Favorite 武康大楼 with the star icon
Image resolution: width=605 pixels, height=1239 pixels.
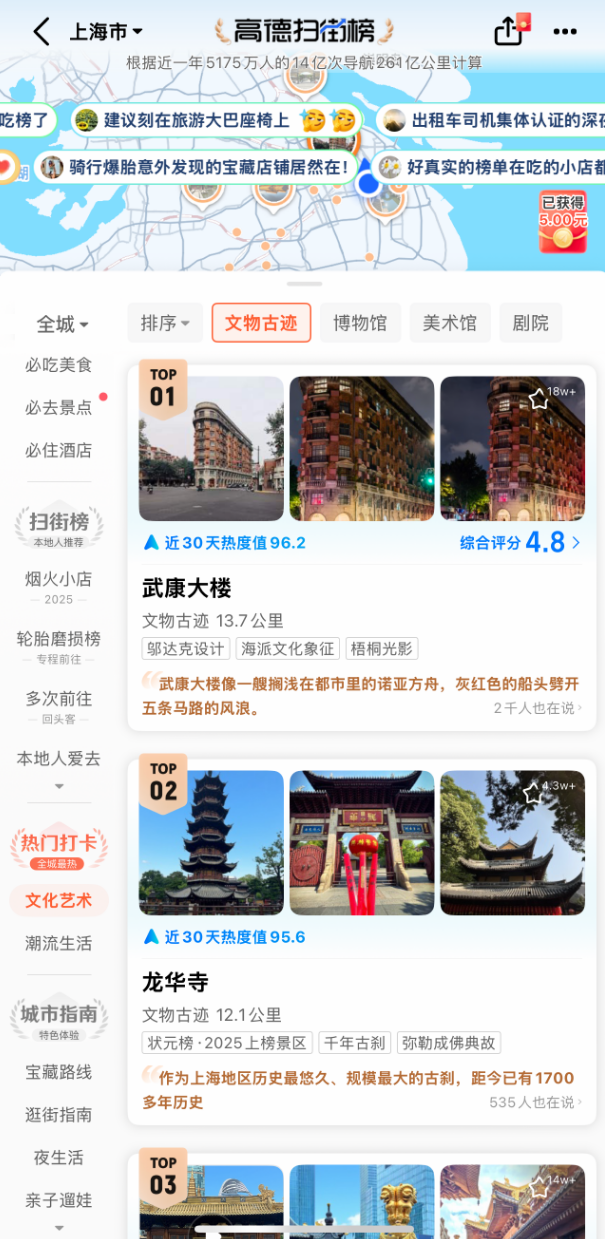(x=539, y=399)
